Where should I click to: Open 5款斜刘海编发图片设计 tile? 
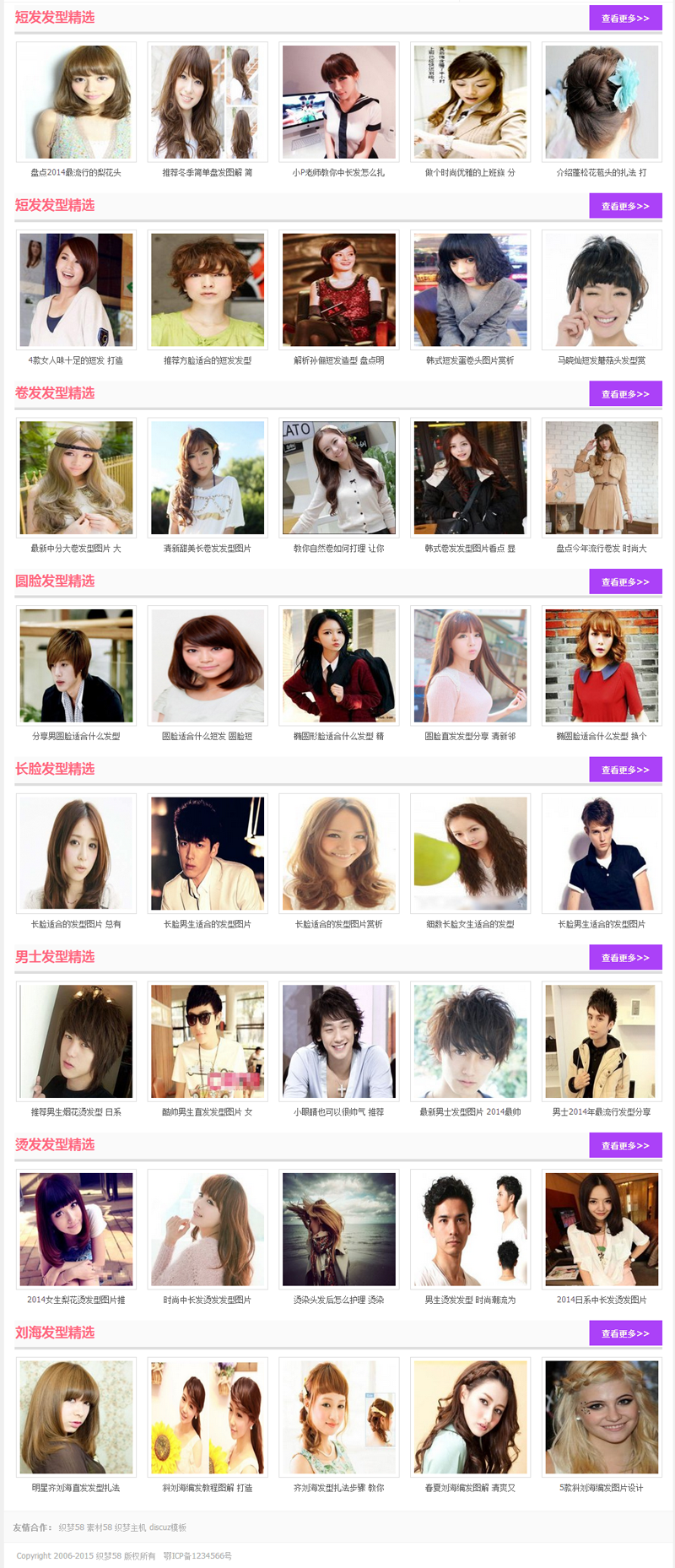[602, 1418]
